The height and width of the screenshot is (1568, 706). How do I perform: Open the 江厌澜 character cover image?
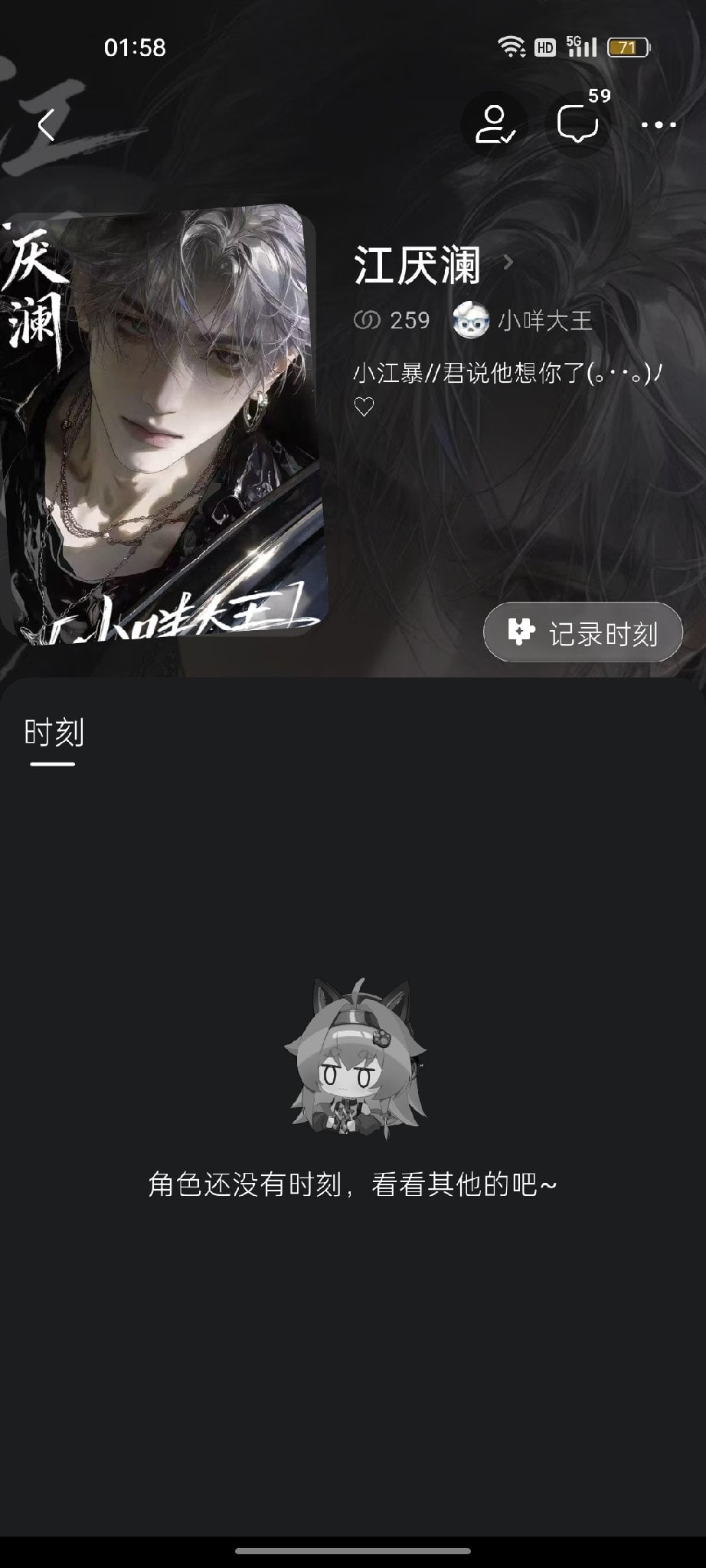click(x=161, y=423)
